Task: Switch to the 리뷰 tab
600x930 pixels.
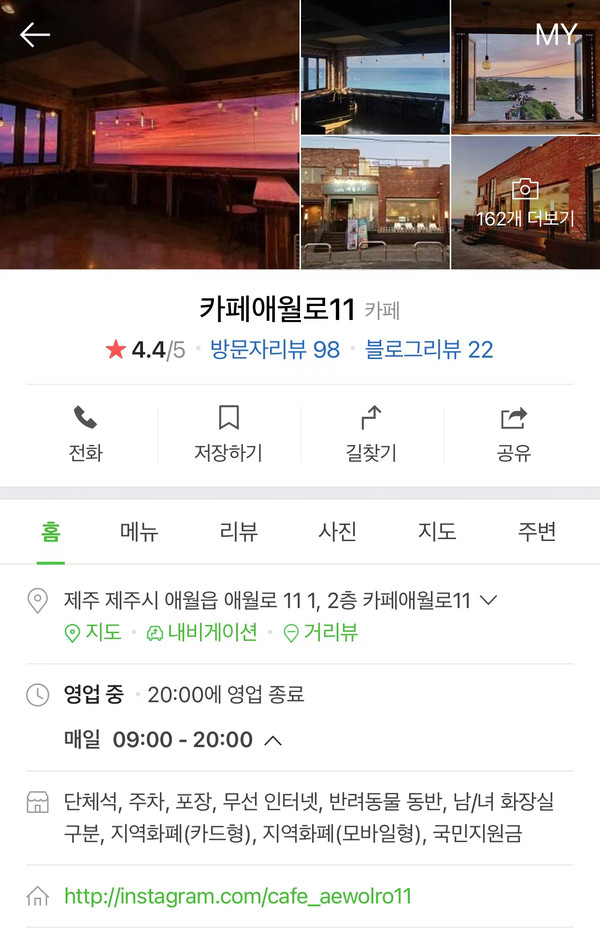Action: [238, 532]
